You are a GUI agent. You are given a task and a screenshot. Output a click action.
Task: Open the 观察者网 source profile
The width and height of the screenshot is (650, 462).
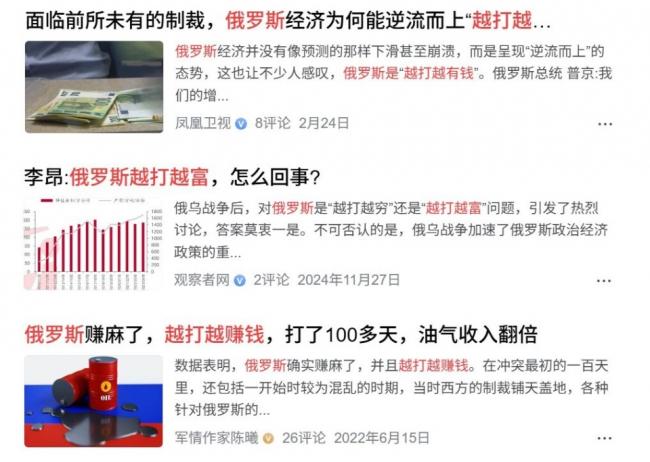coord(201,280)
